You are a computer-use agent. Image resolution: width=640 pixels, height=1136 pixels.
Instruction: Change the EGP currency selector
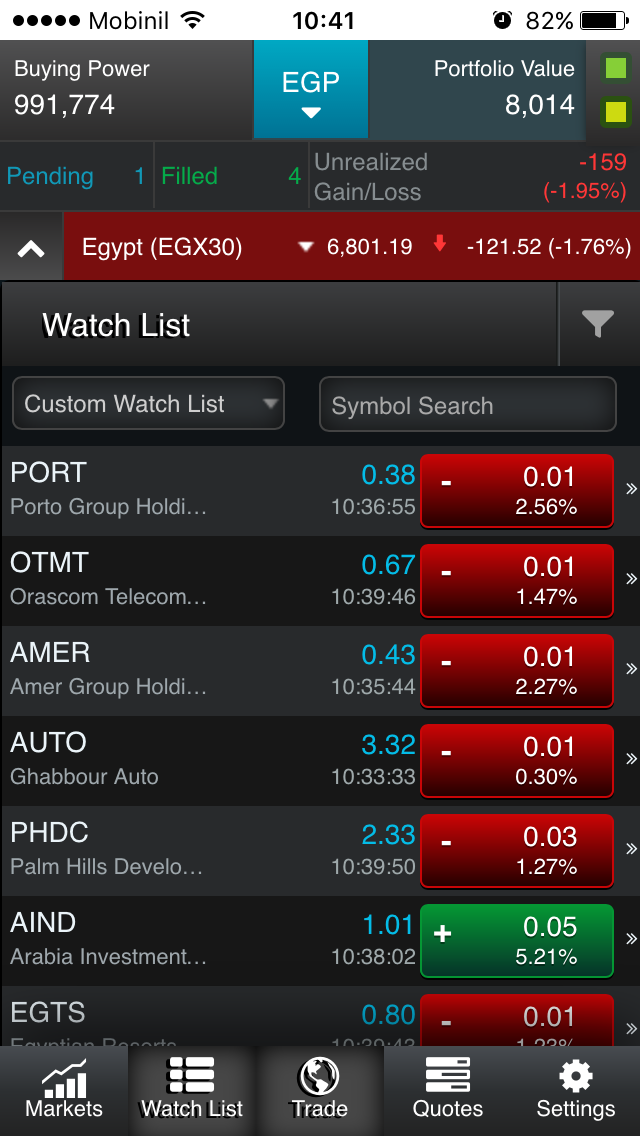[311, 89]
